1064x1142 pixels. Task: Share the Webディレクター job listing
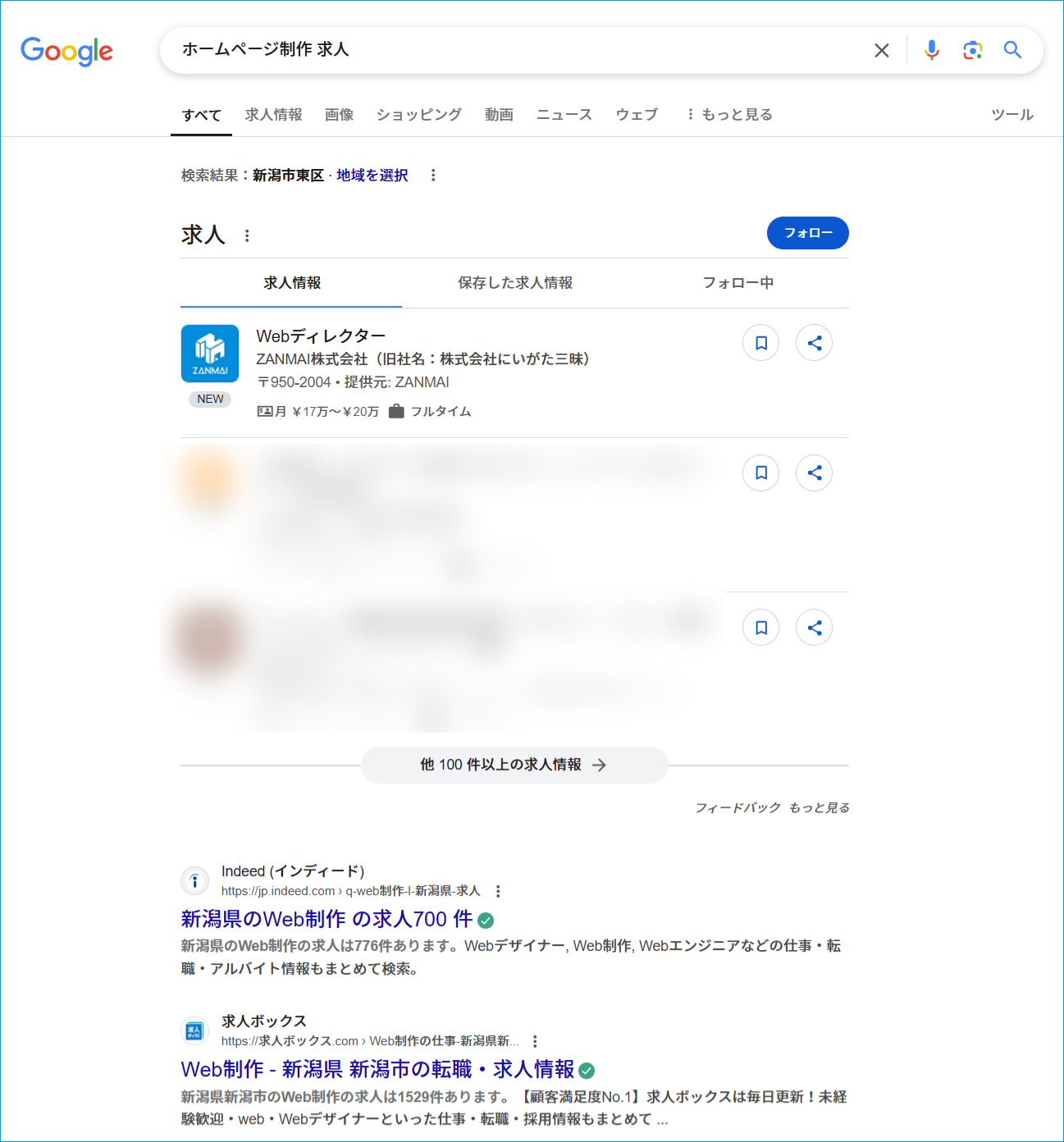[x=814, y=343]
